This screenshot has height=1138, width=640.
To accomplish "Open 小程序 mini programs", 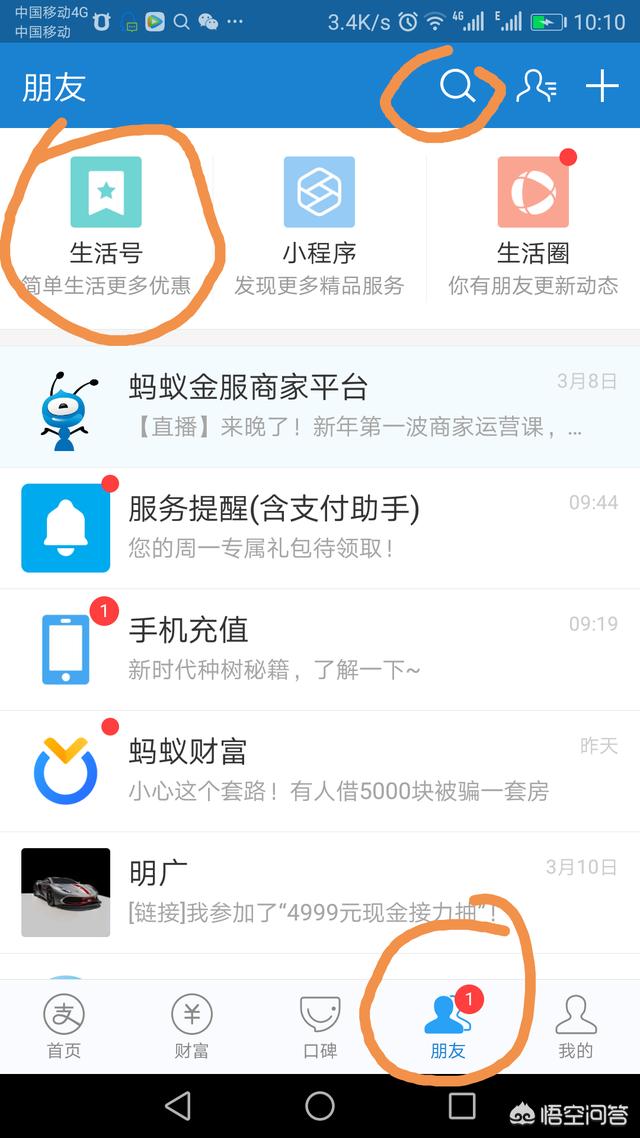I will pyautogui.click(x=319, y=225).
